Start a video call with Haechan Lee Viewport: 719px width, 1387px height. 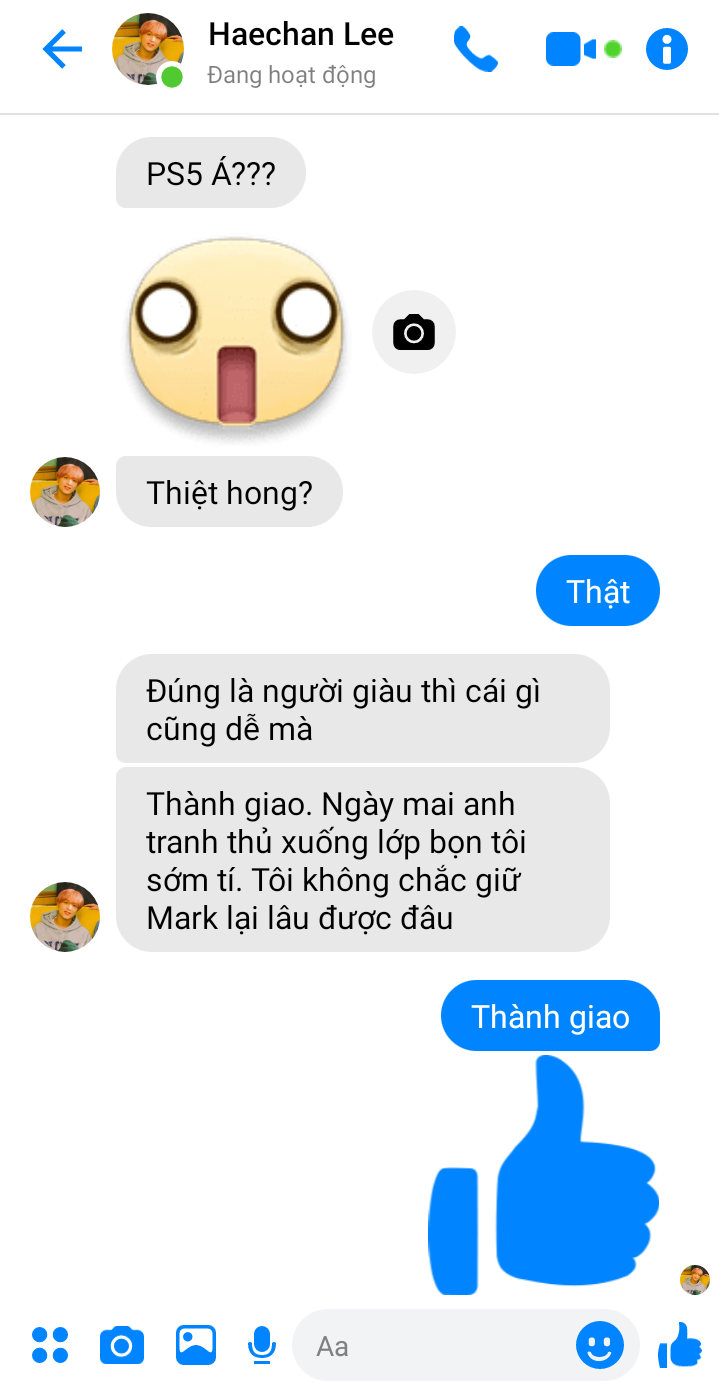571,49
